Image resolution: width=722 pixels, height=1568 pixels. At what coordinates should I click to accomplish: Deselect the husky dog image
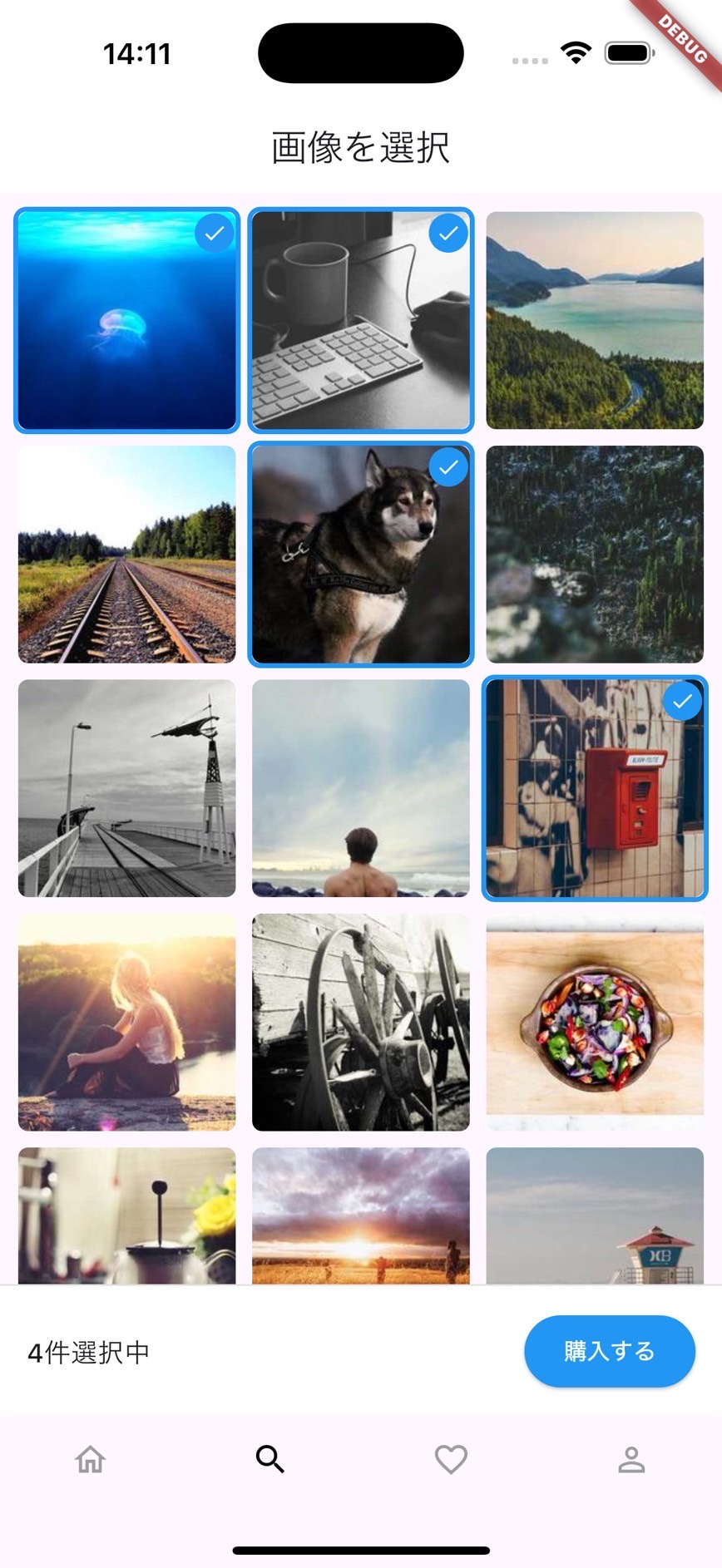click(x=361, y=555)
